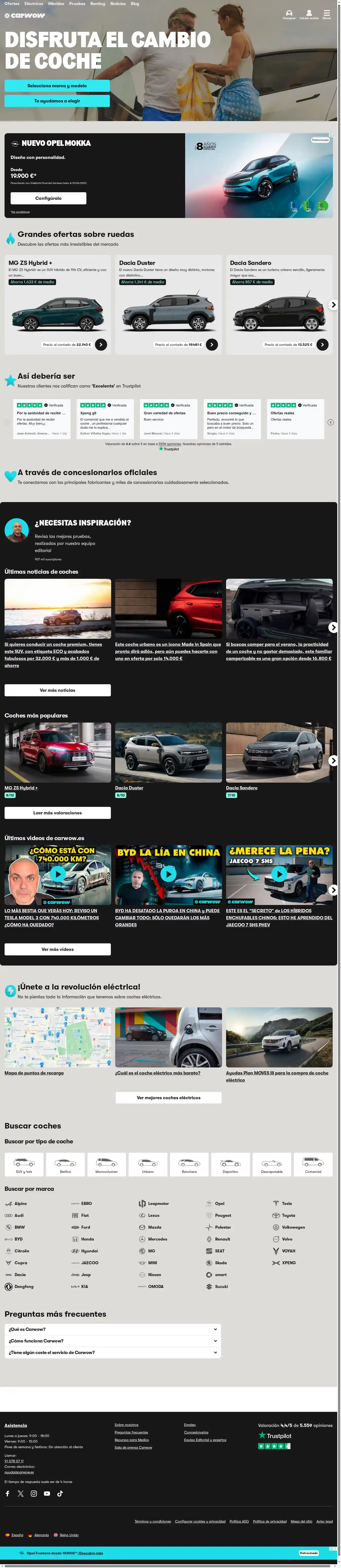Open the Dacia Duster offer card
Image resolution: width=341 pixels, height=1568 pixels.
click(168, 304)
